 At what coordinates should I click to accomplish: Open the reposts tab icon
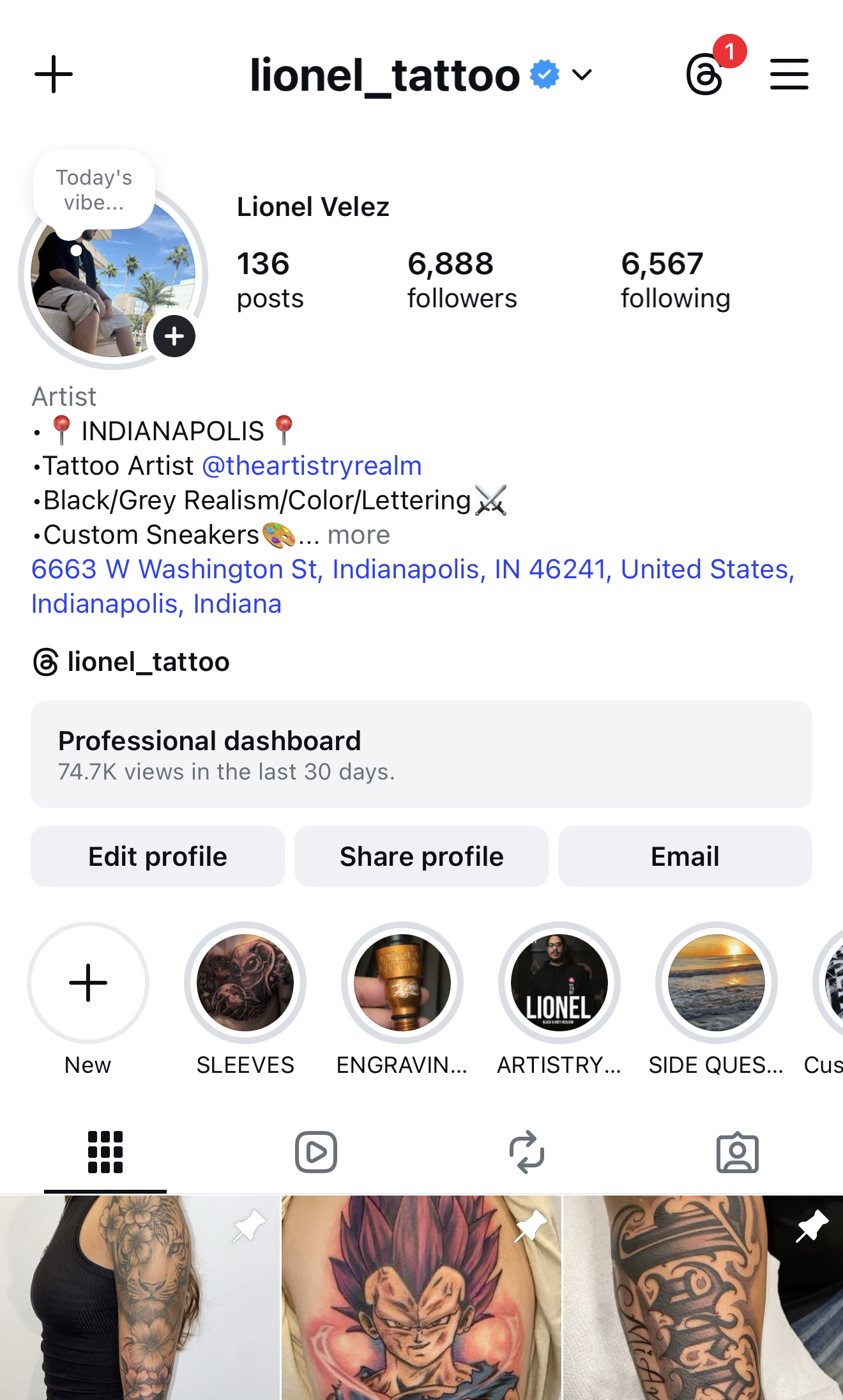click(527, 1152)
